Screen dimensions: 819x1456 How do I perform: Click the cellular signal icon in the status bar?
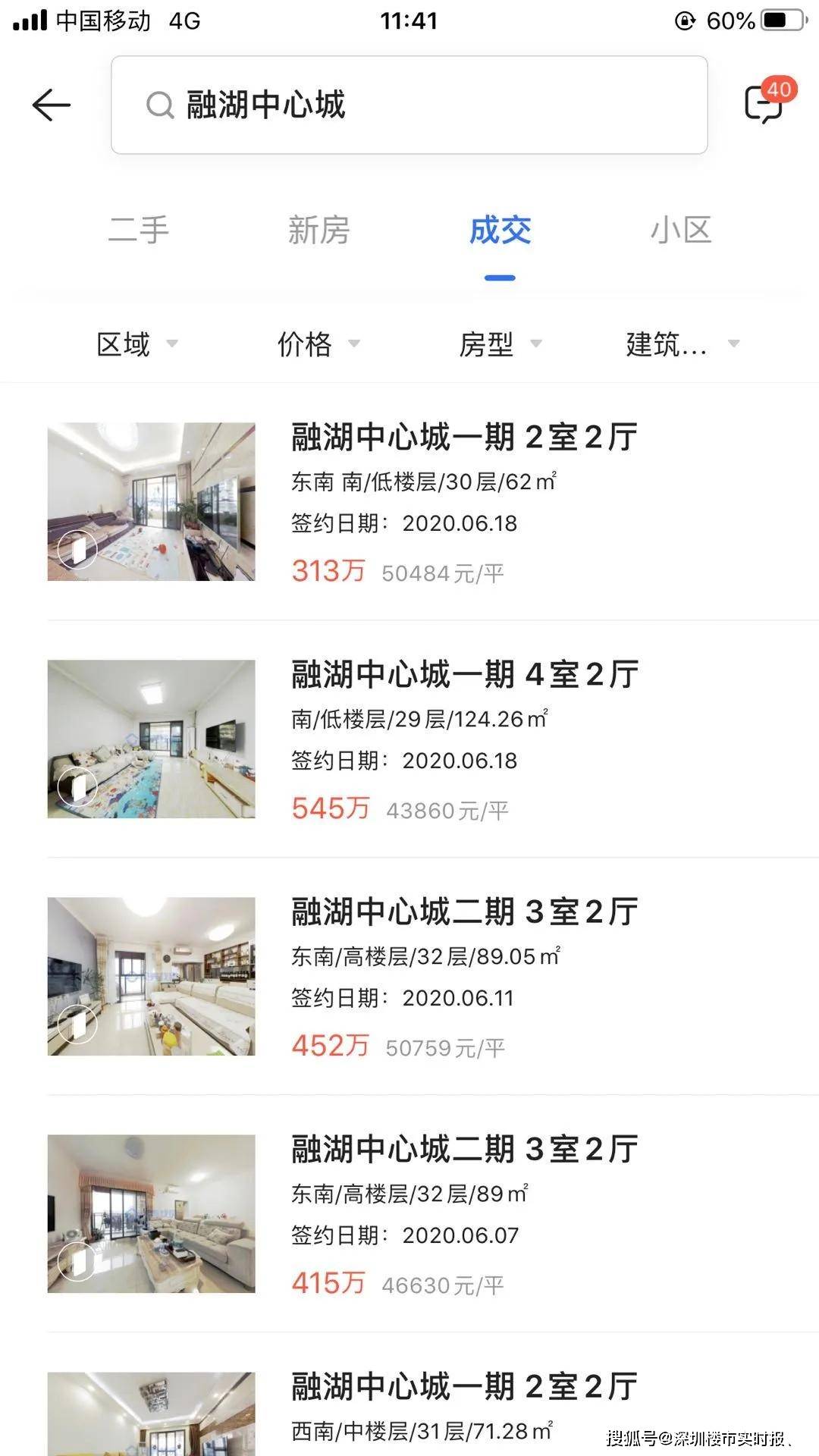[30, 20]
